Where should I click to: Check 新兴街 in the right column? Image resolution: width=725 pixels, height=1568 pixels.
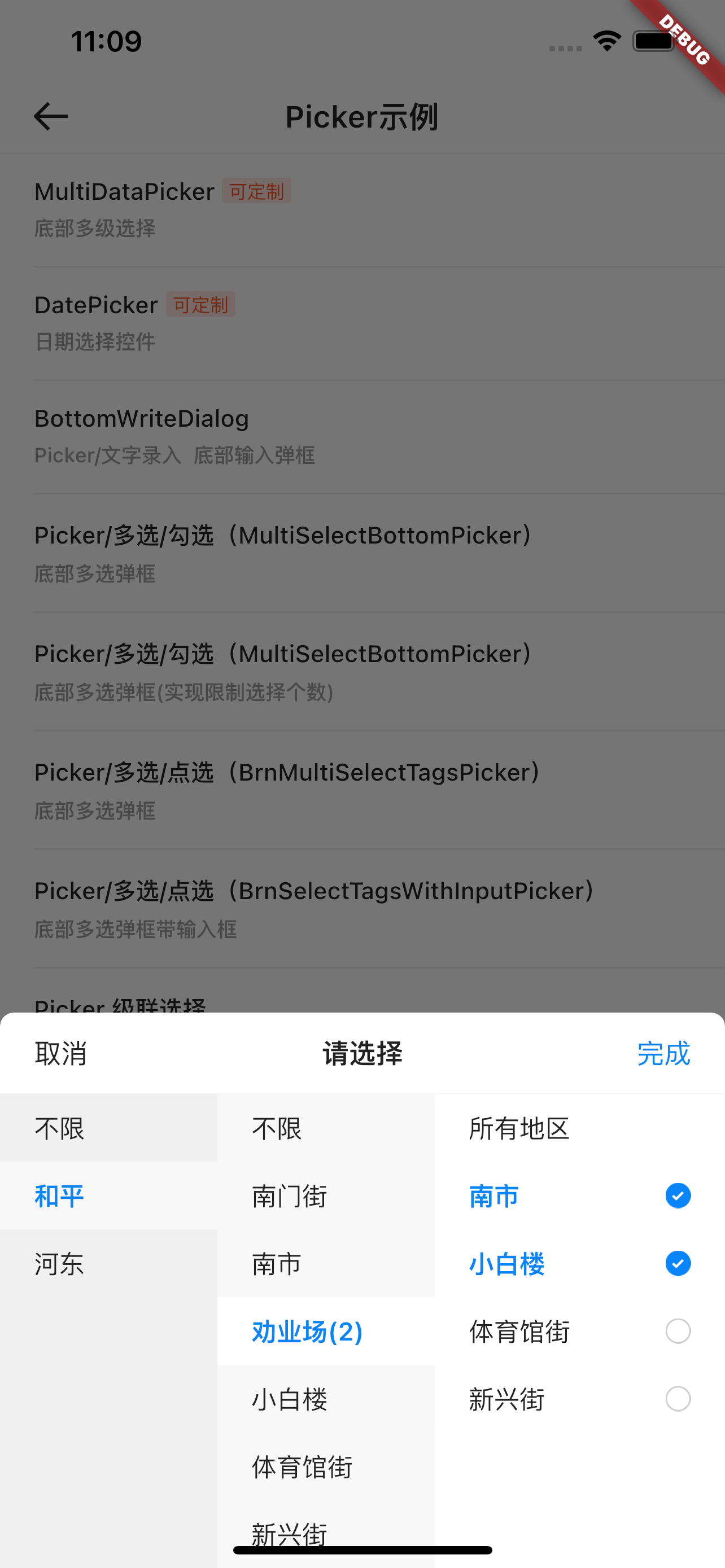coord(678,1399)
